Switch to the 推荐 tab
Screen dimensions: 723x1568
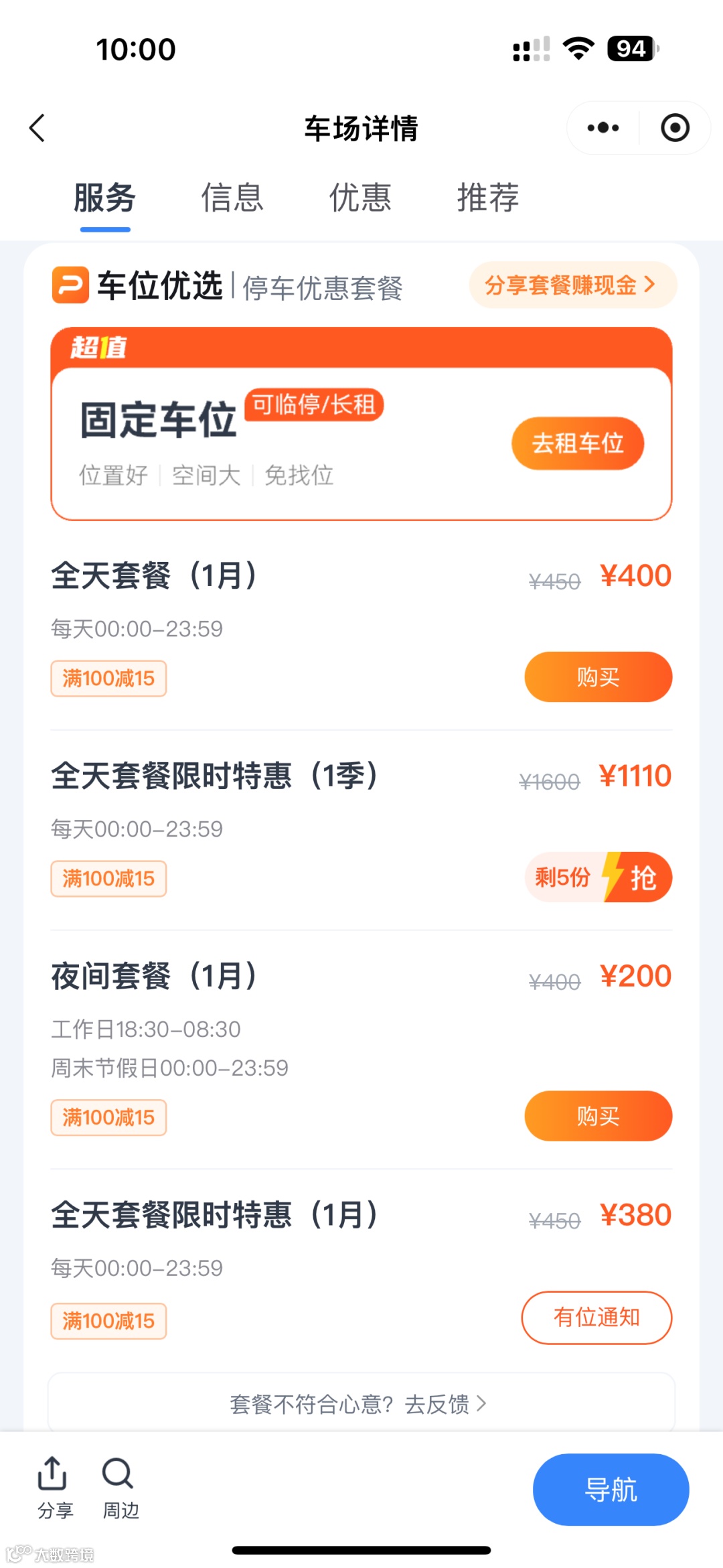pyautogui.click(x=488, y=198)
